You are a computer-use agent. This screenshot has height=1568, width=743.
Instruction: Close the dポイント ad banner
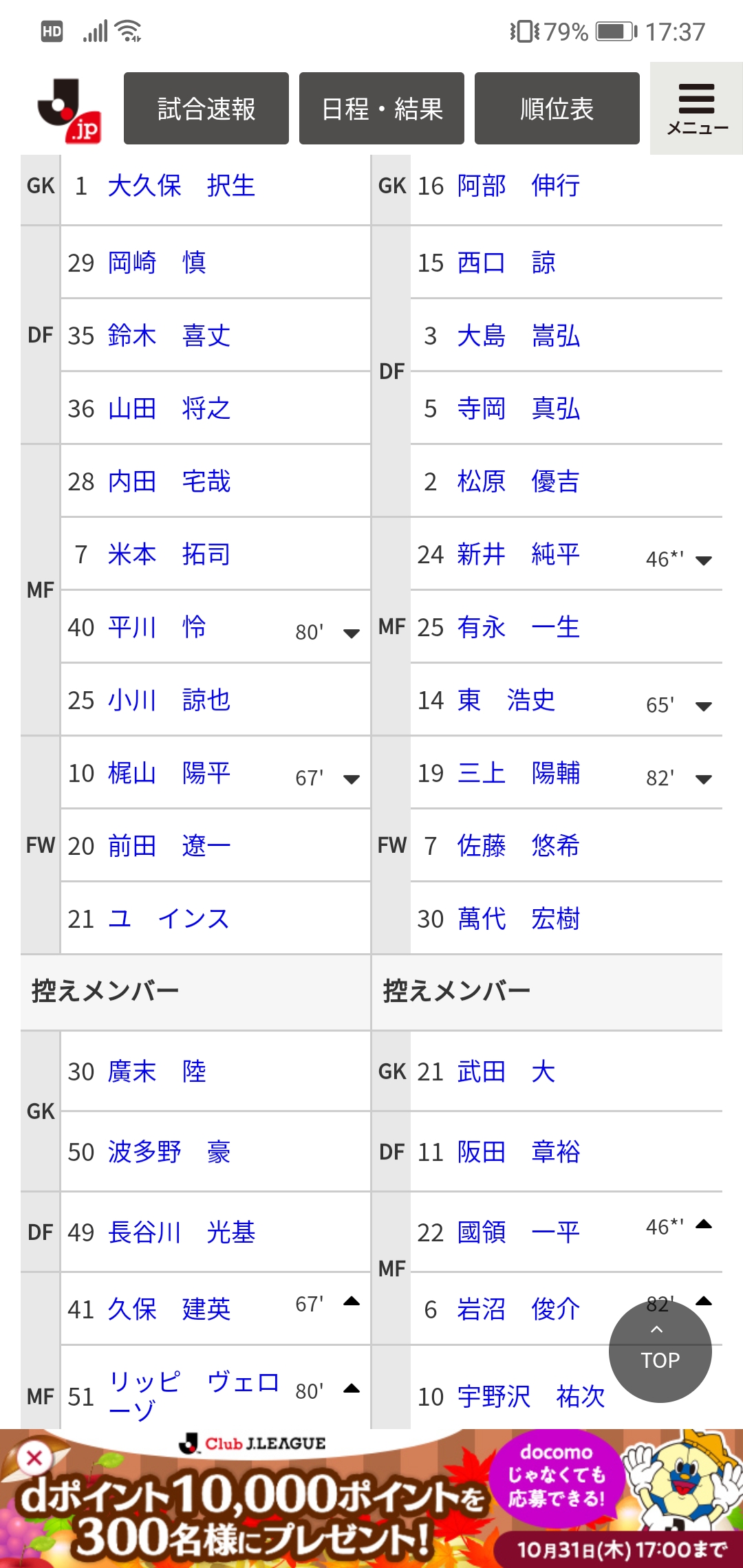(x=34, y=1457)
